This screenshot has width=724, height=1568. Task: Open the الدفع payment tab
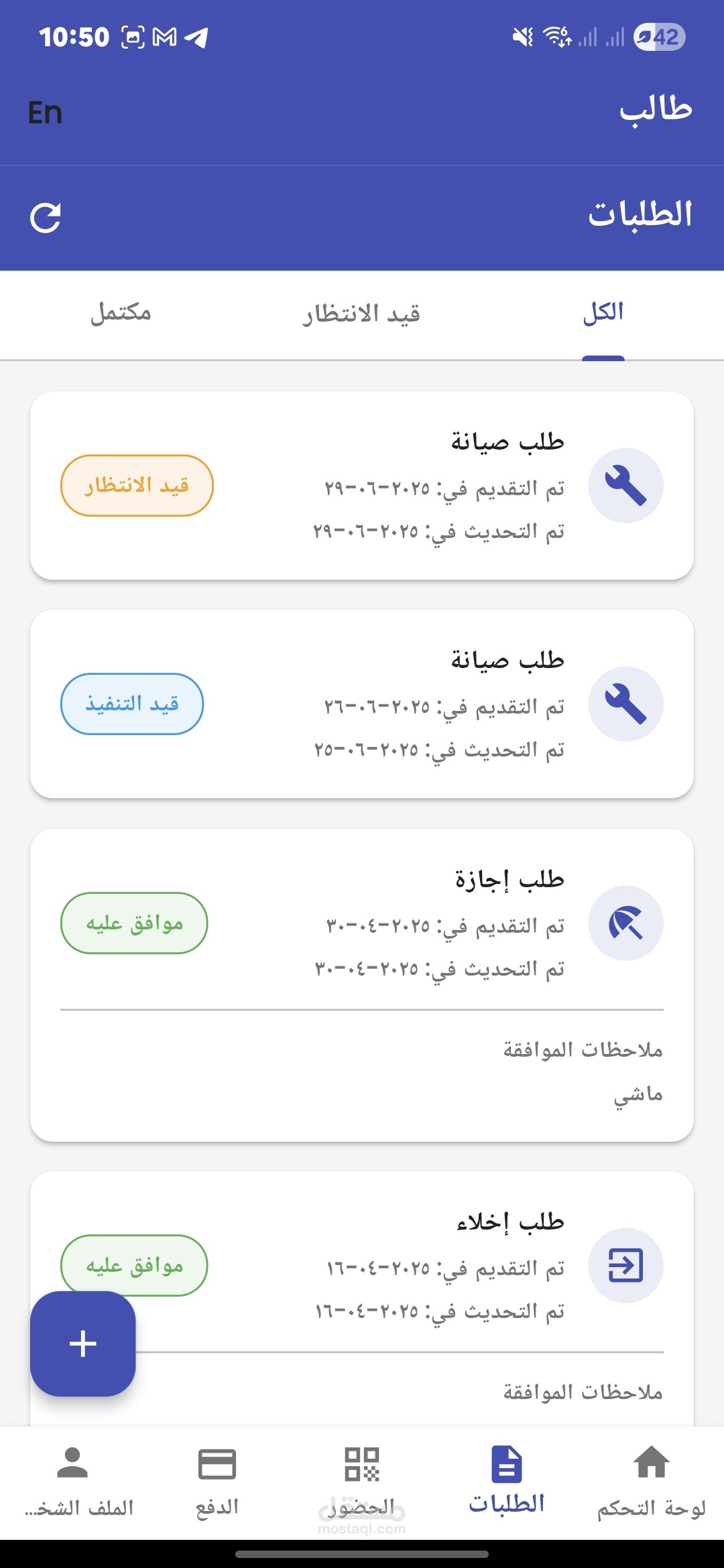coord(217,1482)
